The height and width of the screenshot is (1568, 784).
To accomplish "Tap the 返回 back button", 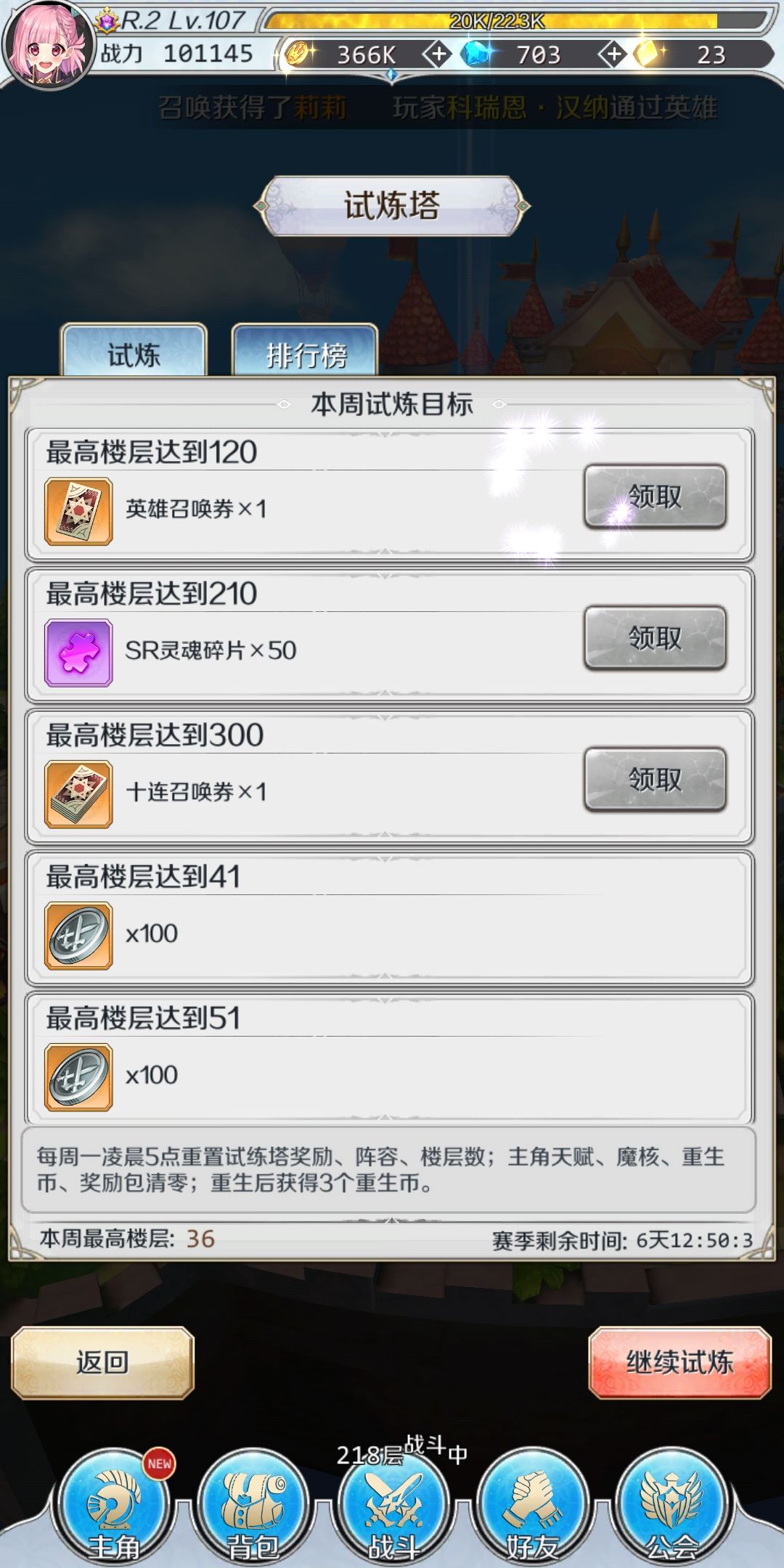I will tap(102, 1363).
